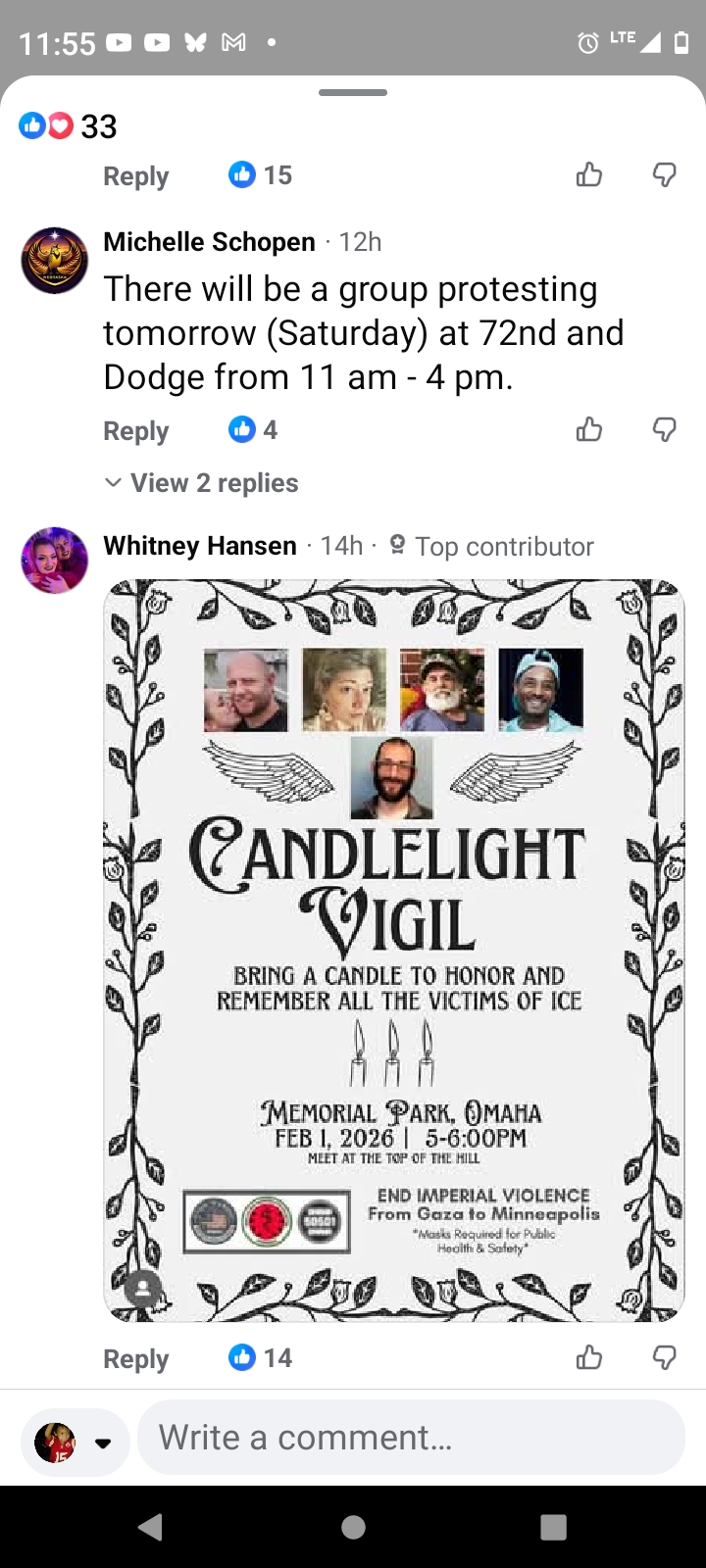Expand View 2 replies under Michelle's comment
Image resolution: width=706 pixels, height=1568 pixels.
[x=202, y=483]
